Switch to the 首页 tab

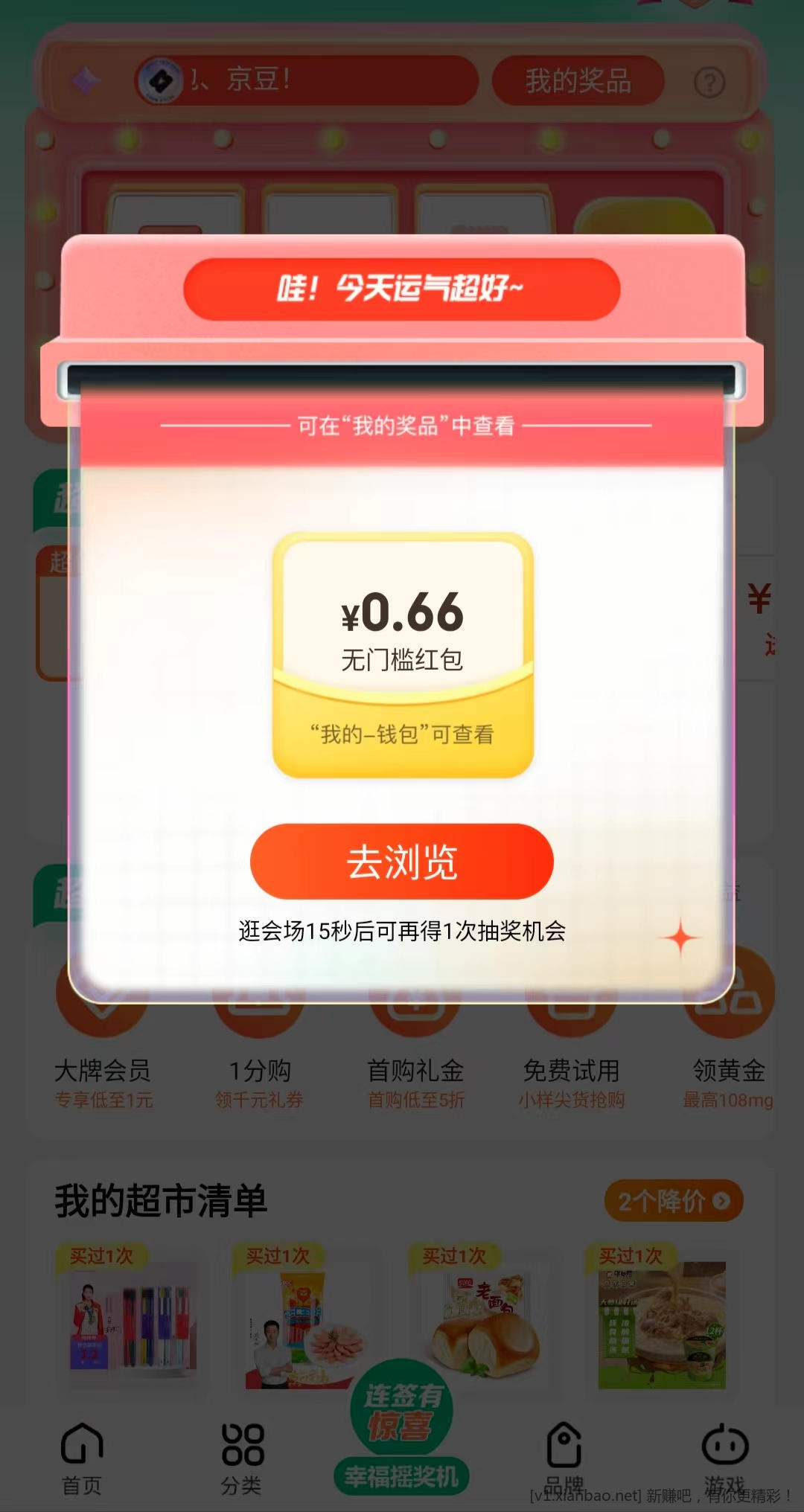point(81,1458)
